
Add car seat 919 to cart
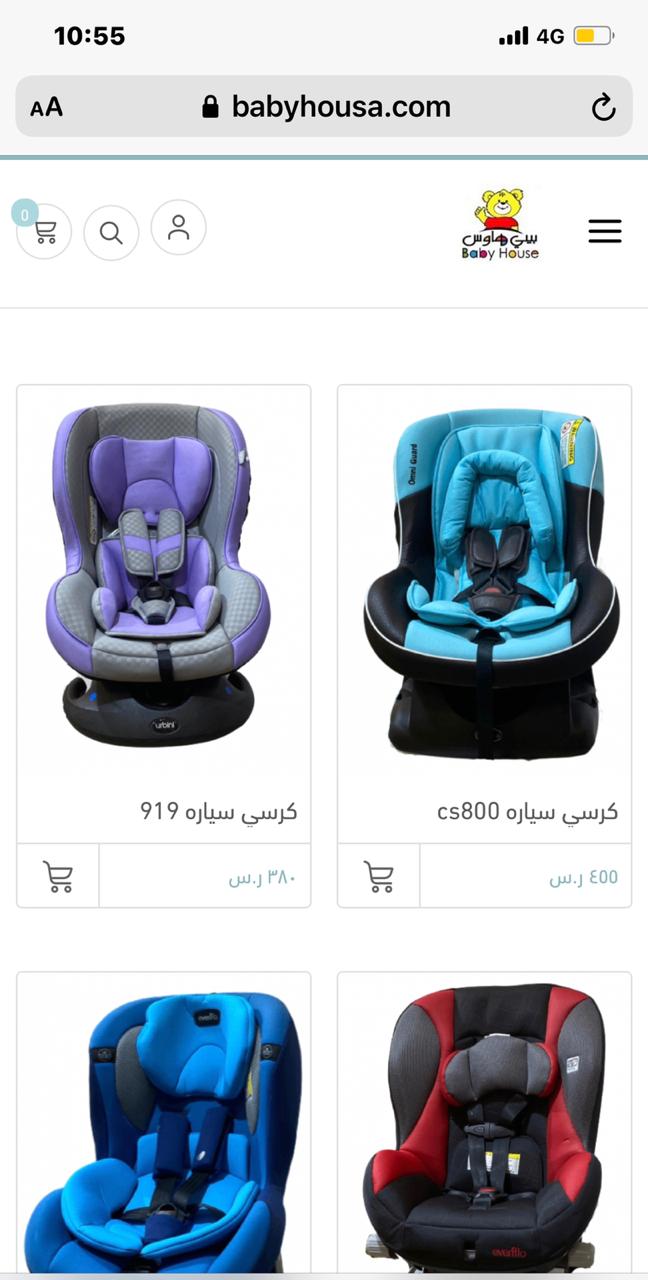click(58, 876)
